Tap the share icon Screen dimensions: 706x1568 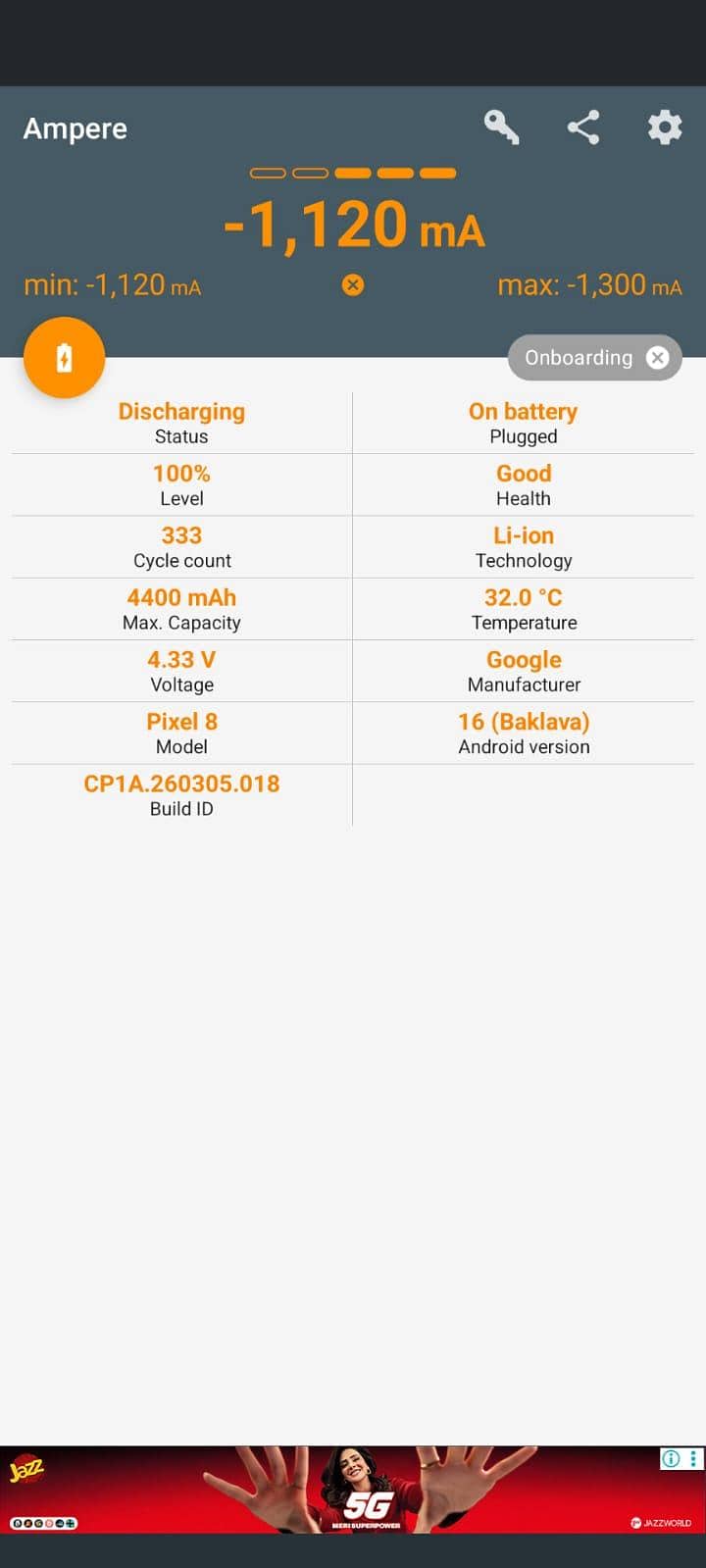[x=583, y=126]
